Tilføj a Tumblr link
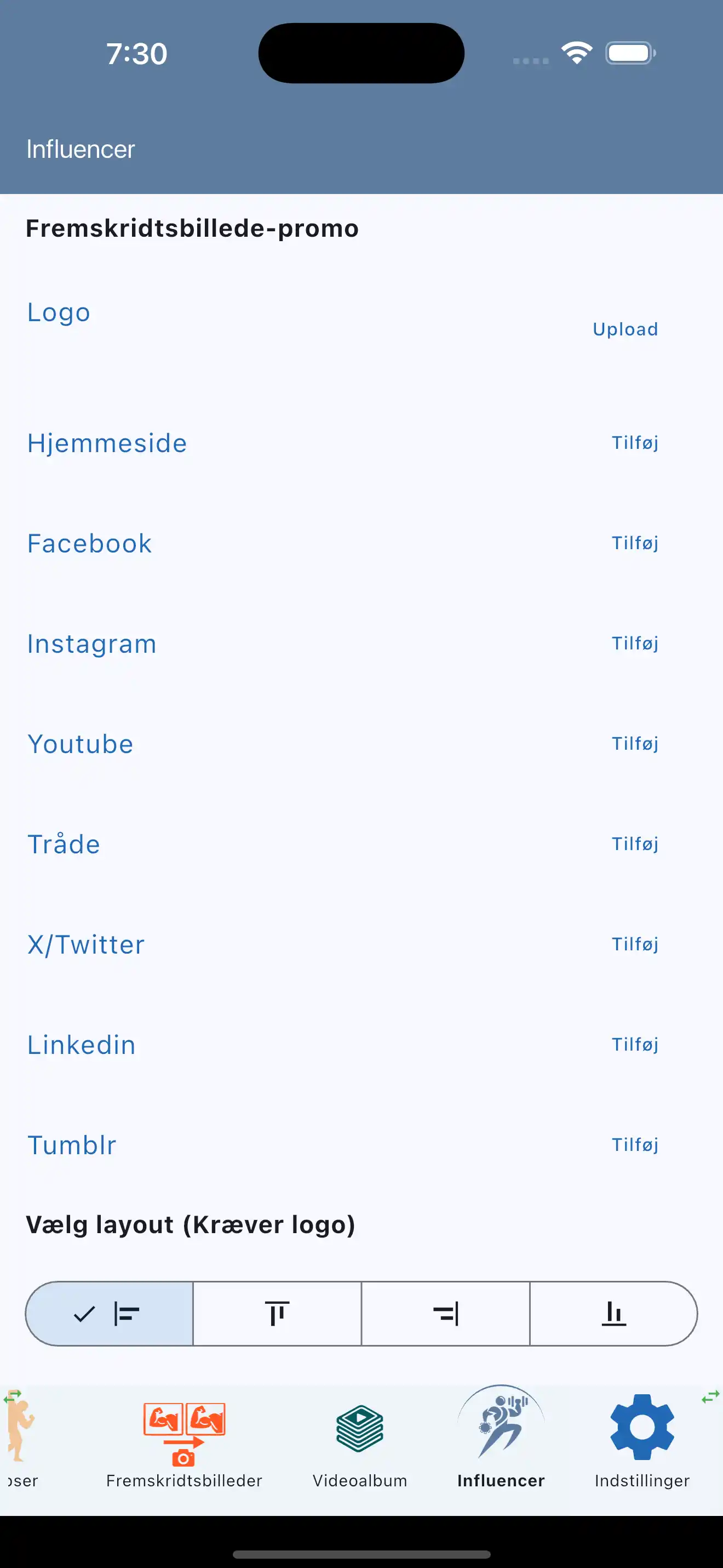The width and height of the screenshot is (723, 1568). 635,1144
